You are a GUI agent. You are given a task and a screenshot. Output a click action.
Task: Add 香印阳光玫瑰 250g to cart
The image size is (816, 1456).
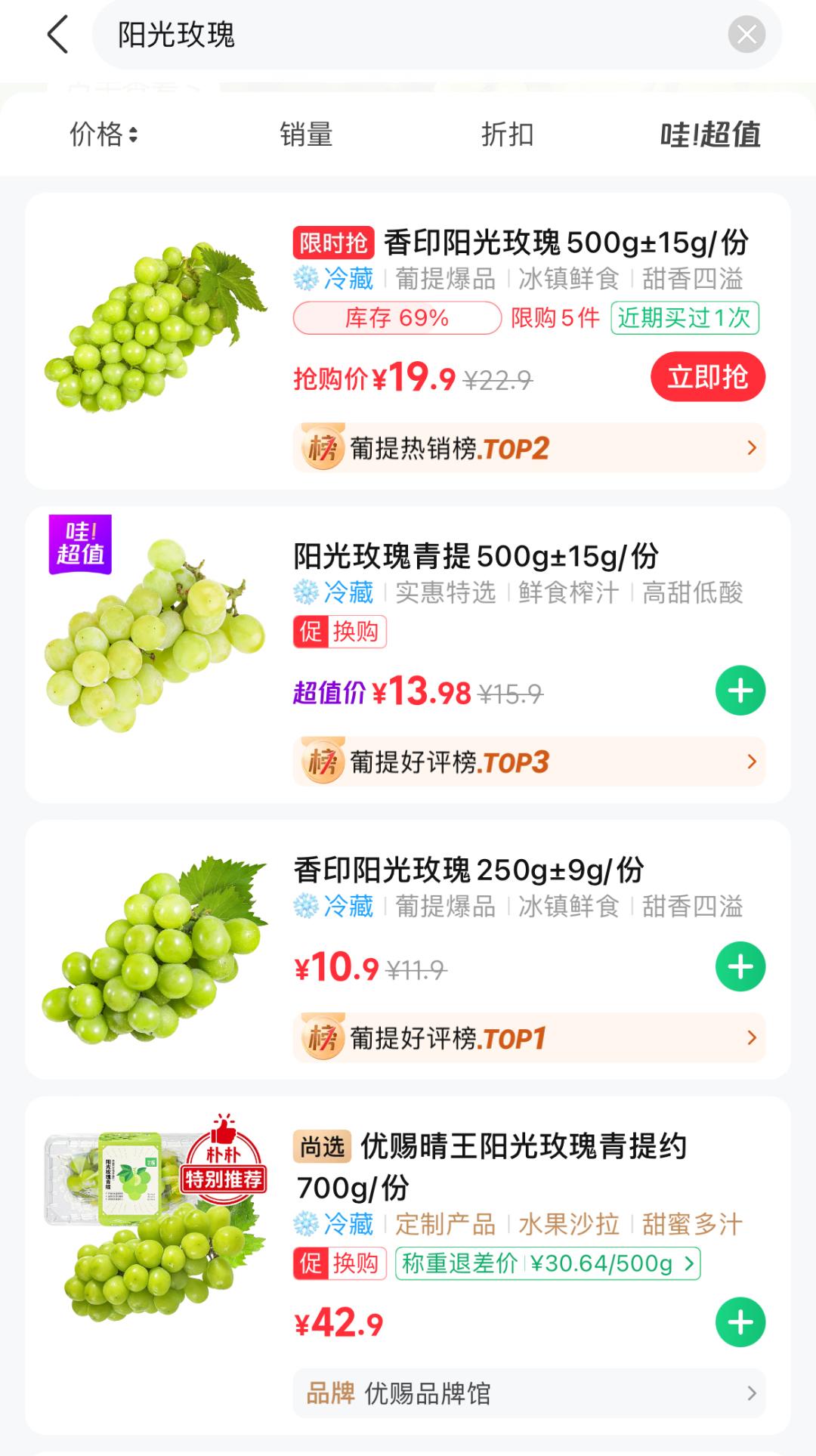coord(740,967)
